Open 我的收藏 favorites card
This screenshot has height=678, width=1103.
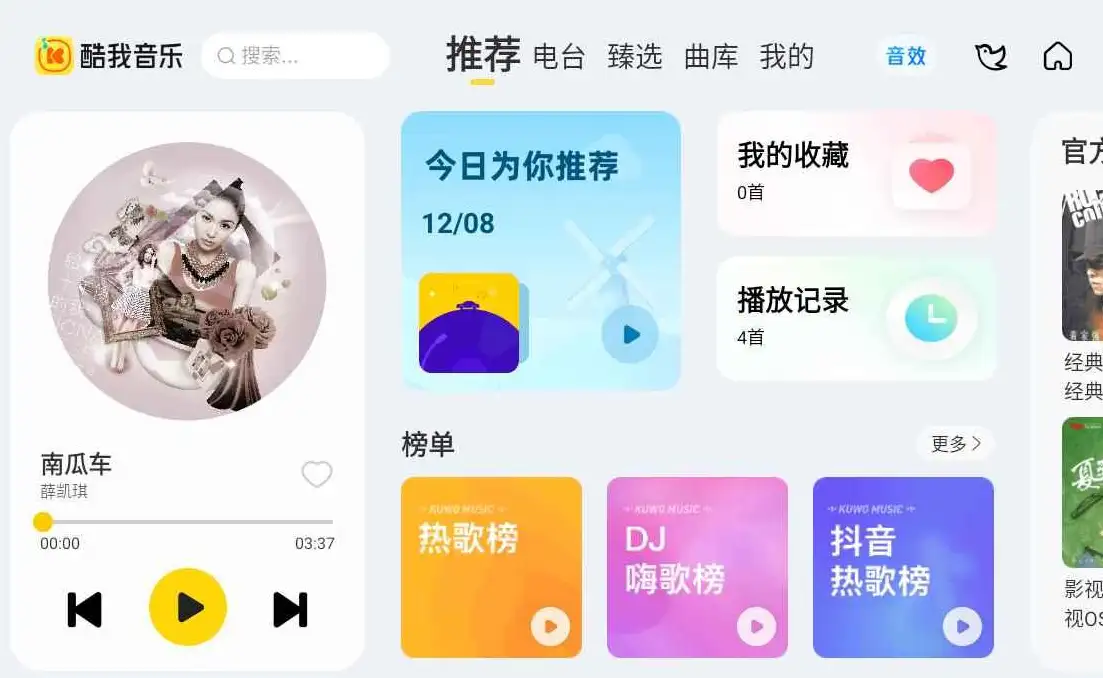tap(856, 174)
